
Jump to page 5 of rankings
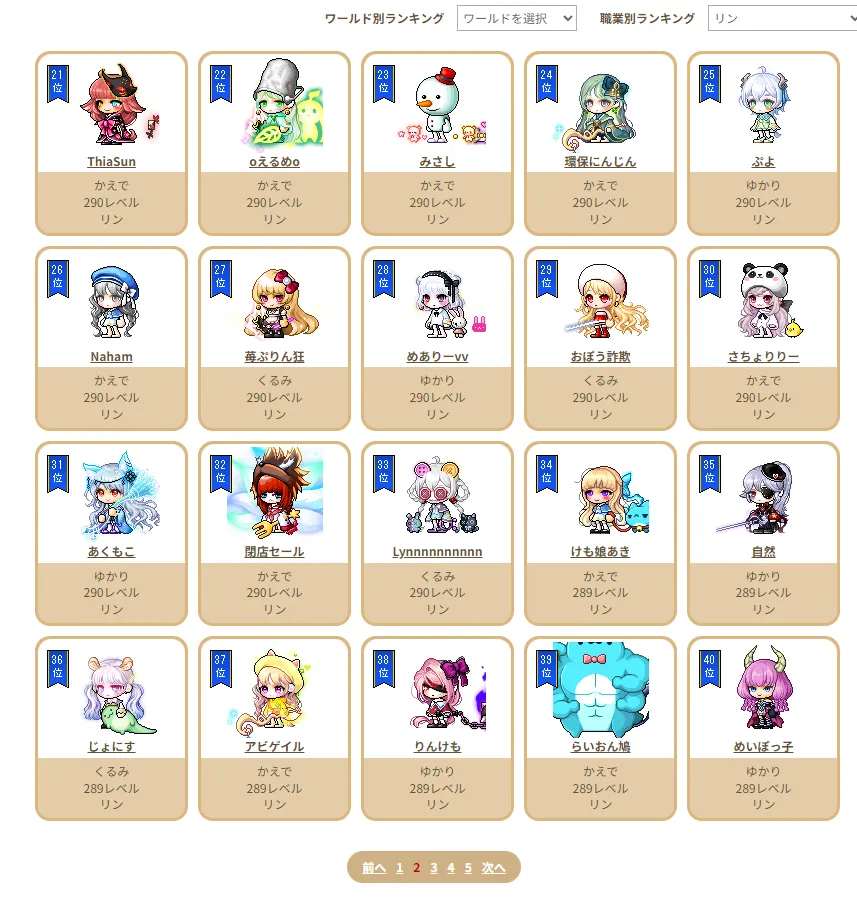tap(468, 868)
